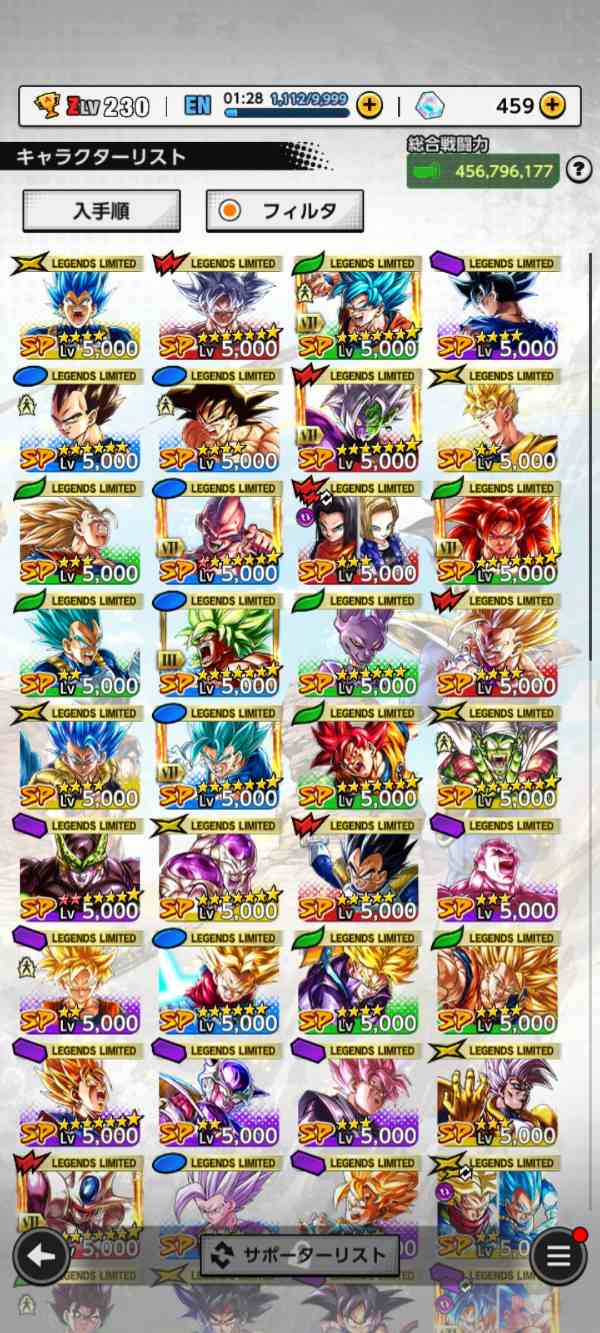Select the green Broly character card
600x1333 pixels.
tap(218, 645)
